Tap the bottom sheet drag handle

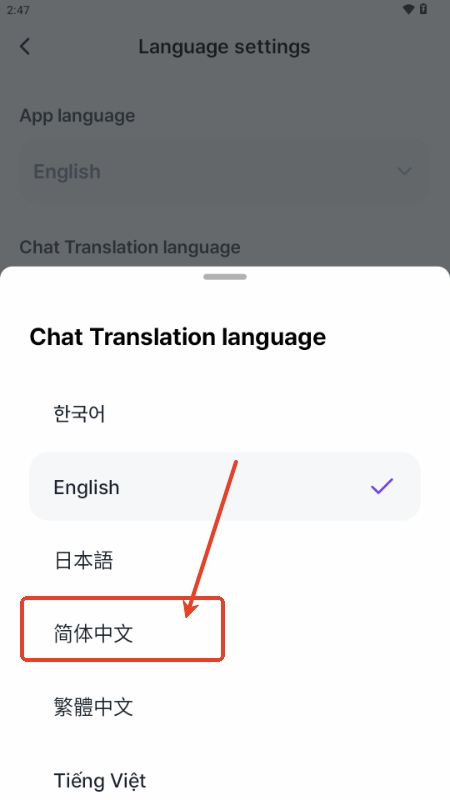[225, 277]
